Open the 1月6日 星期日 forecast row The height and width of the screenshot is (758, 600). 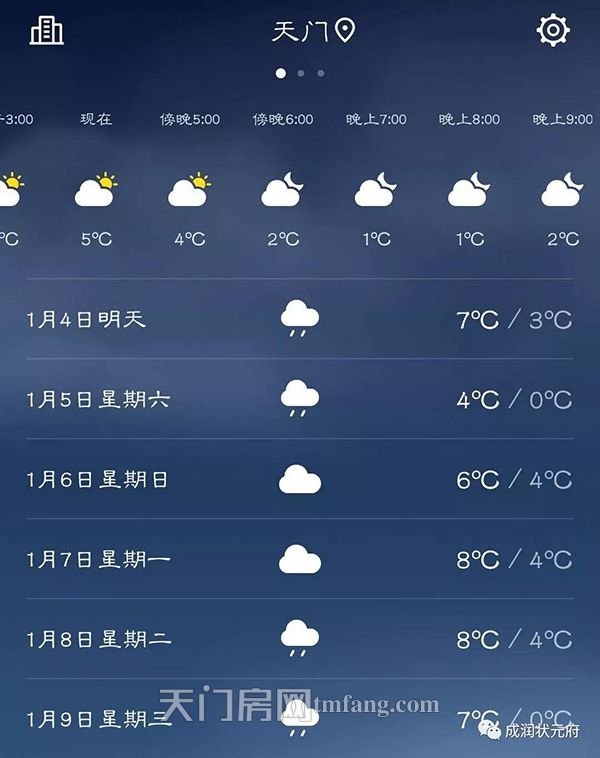tap(300, 479)
